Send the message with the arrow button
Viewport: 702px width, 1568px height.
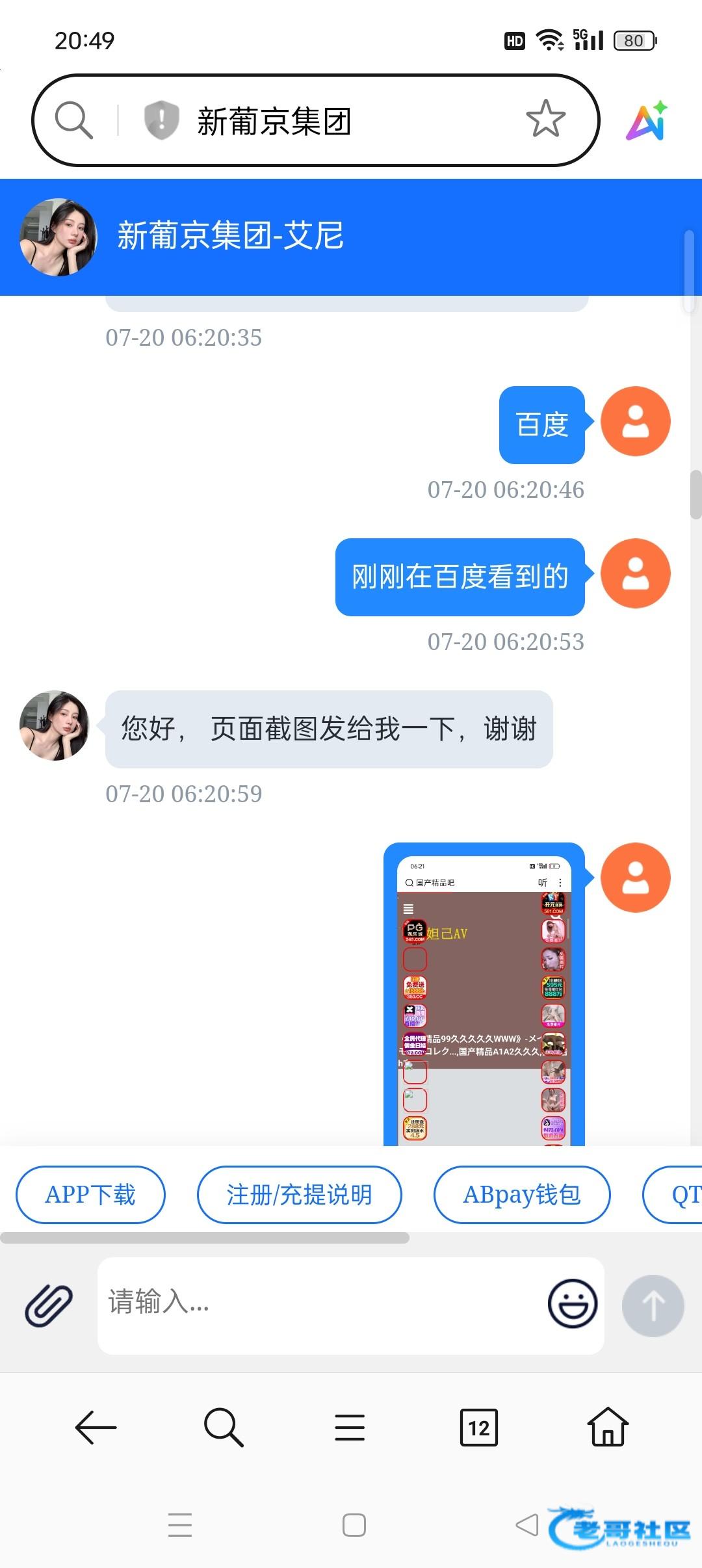(653, 1305)
